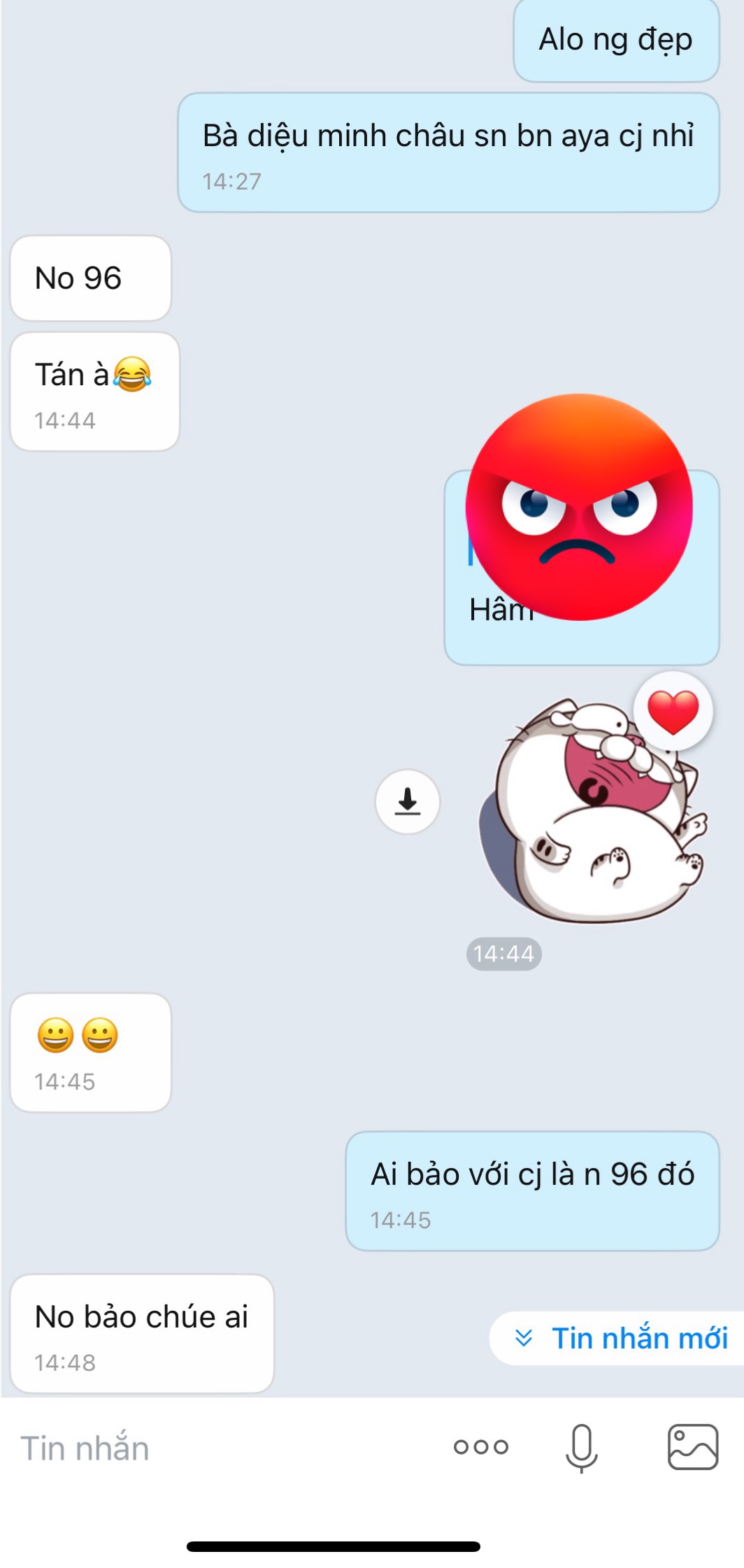Tap the heart reaction on the cat sticker
This screenshot has width=744, height=1568.
673,712
